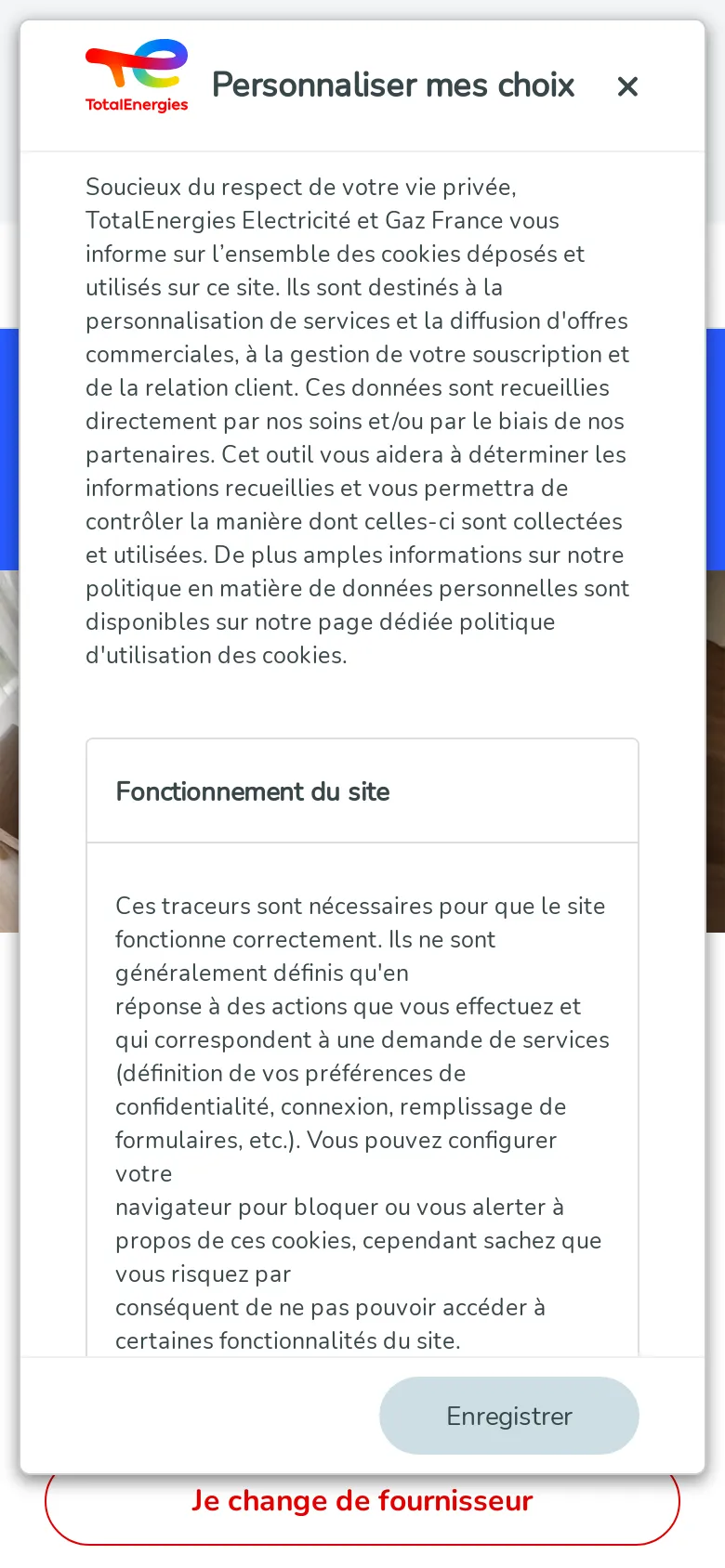Tap Je change de fournisseur button
Viewport: 725px width, 1568px height.
pos(362,1507)
